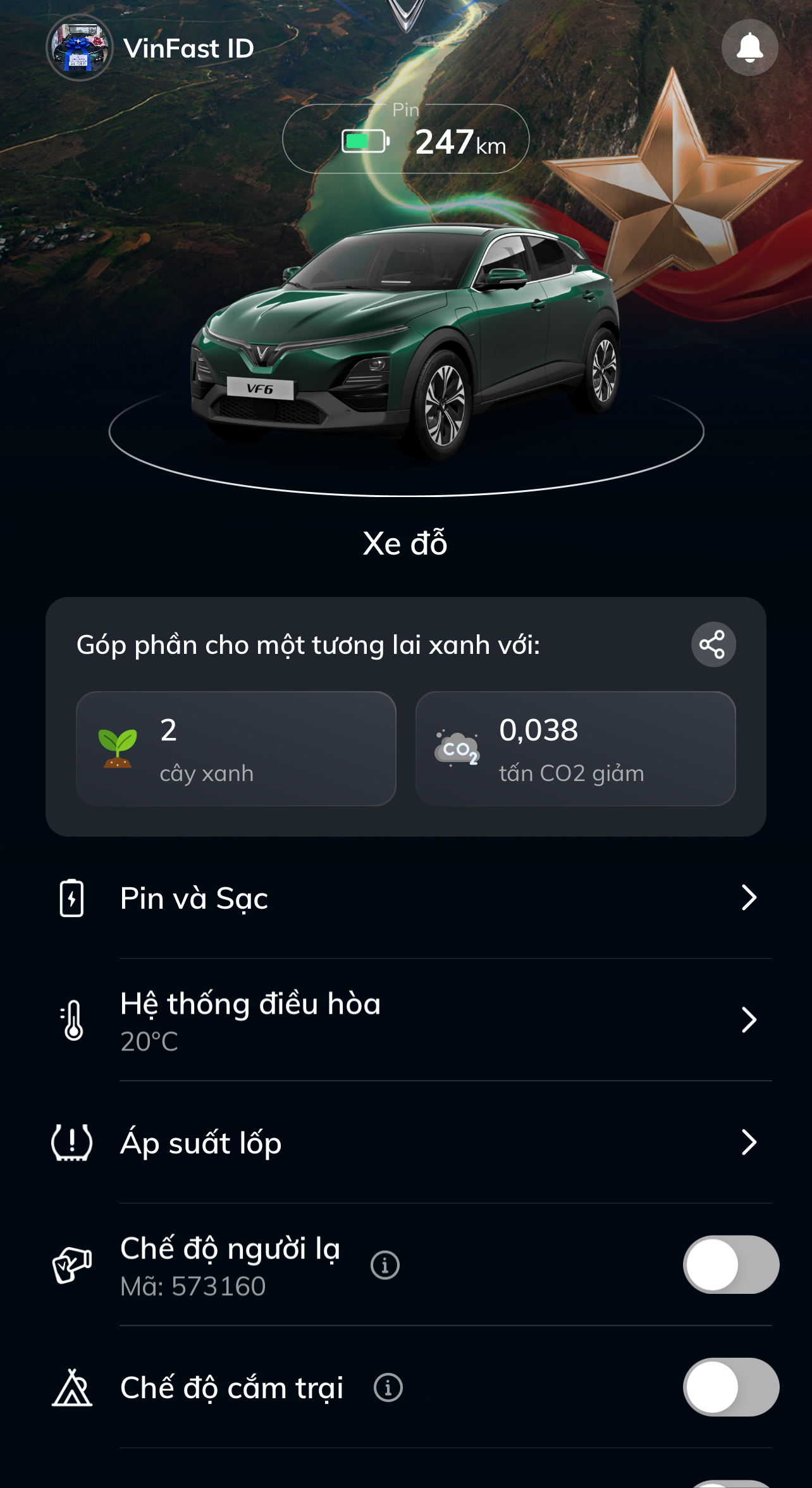Tap the Pin 247 km battery indicator
Screen dimensions: 812x1488
tap(405, 140)
